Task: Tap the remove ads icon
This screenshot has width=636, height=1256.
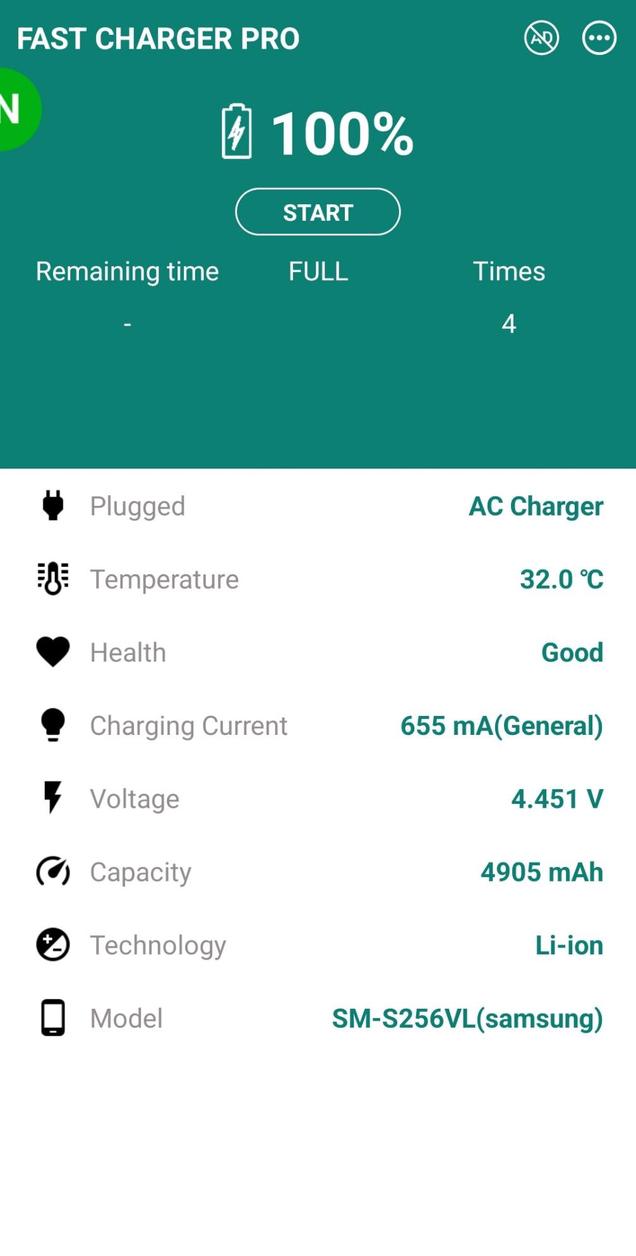Action: (542, 39)
